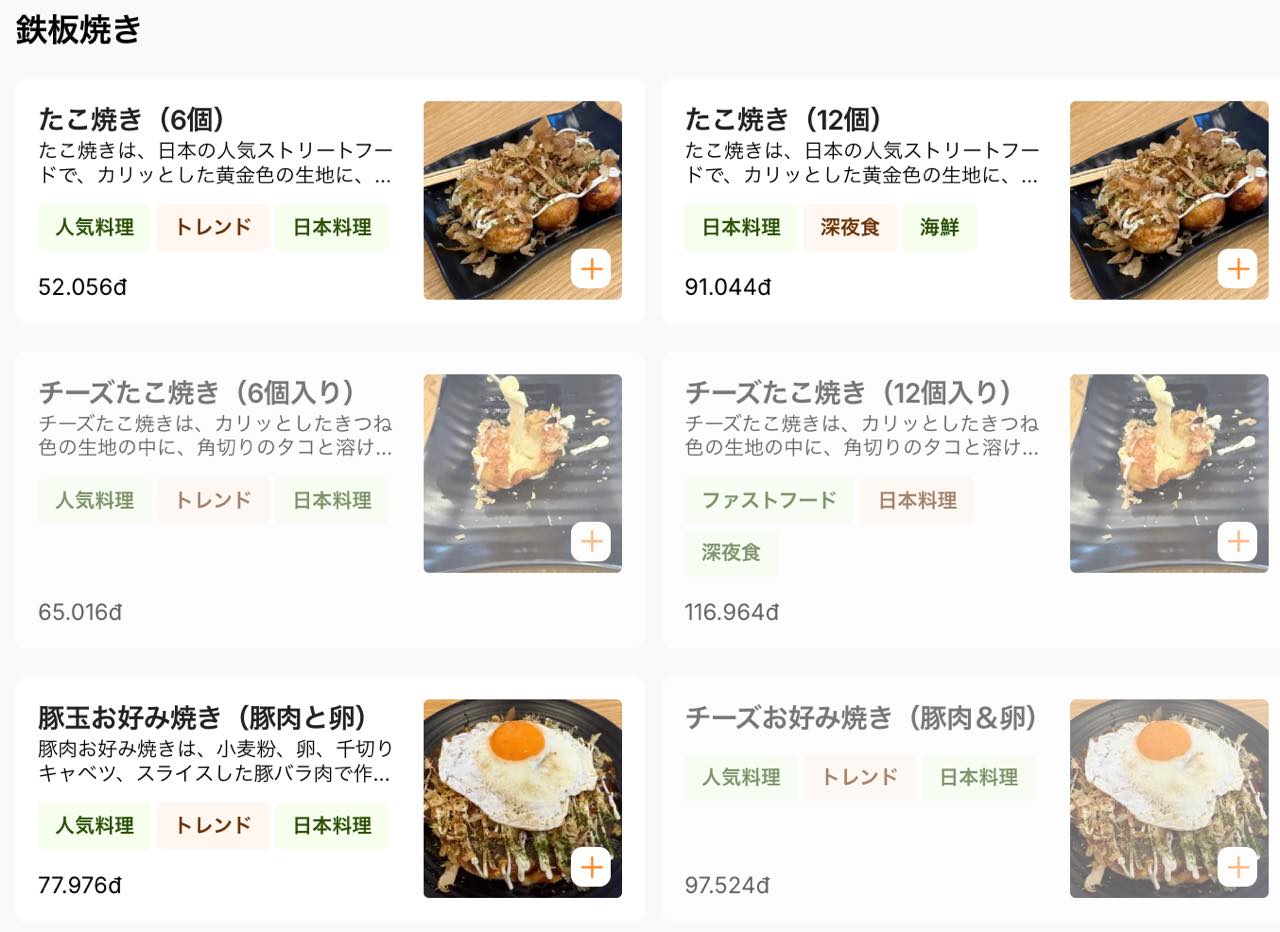
Task: View details of チーズたこ焼き（6個入り）
Action: tap(197, 392)
